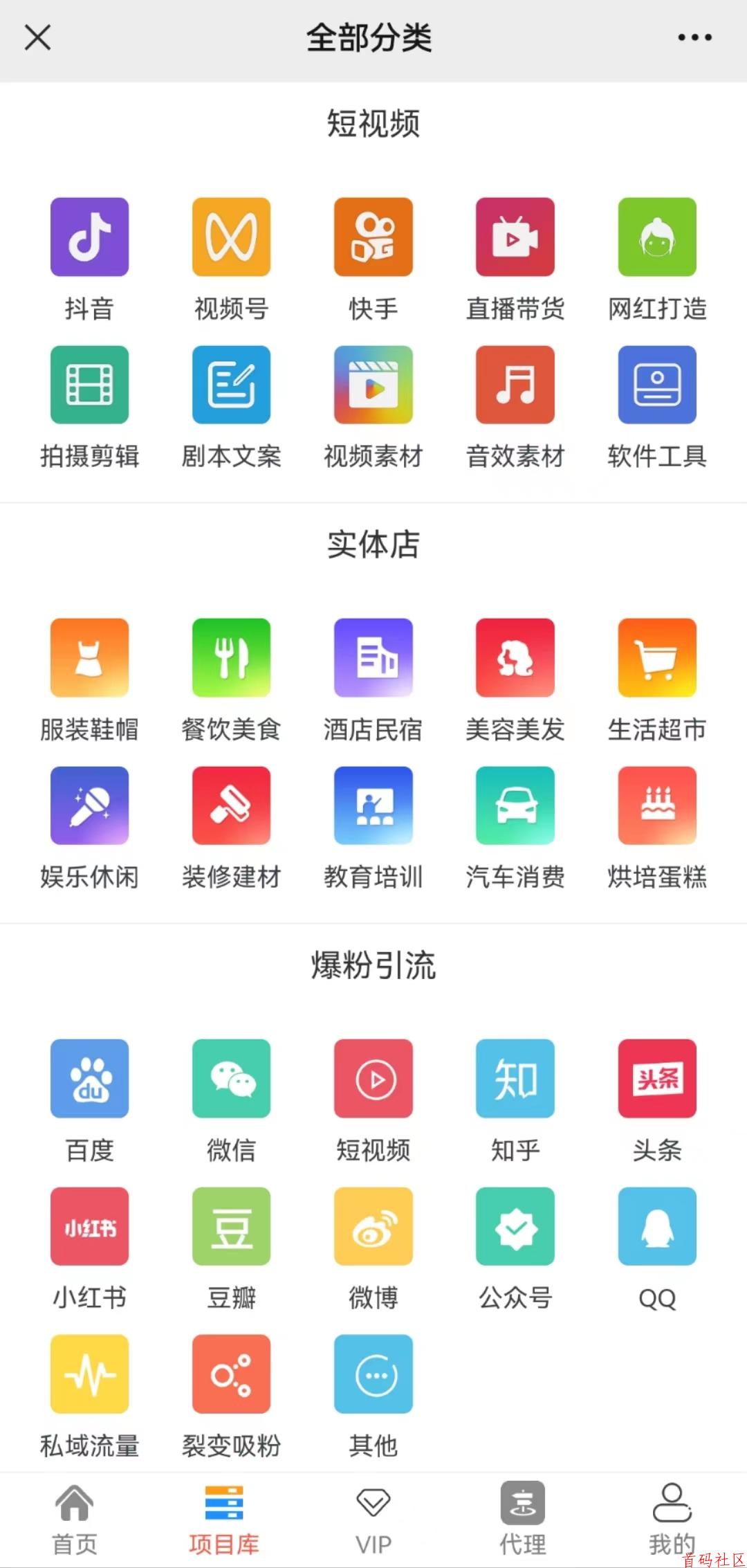Go to the 代理 tab

(x=523, y=1520)
